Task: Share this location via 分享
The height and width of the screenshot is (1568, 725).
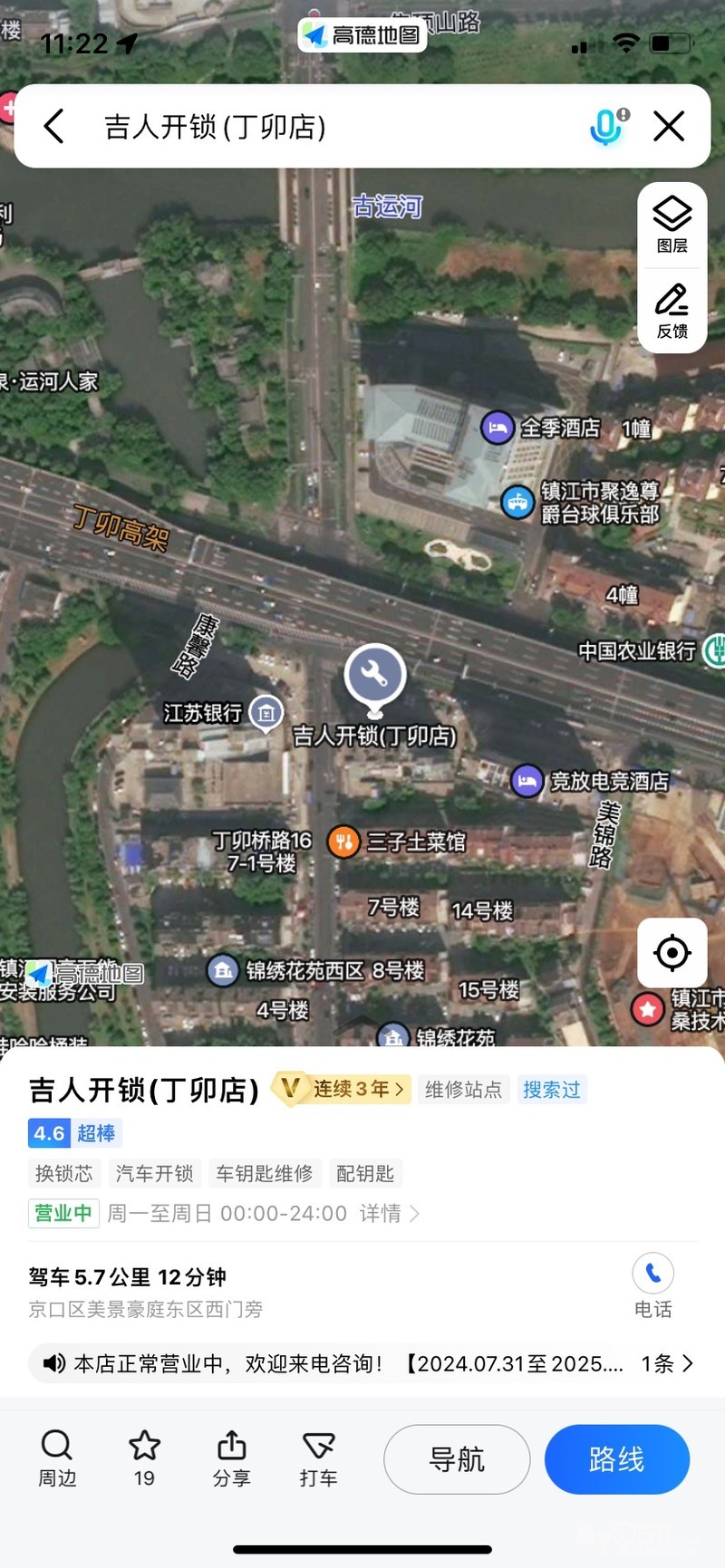Action: tap(231, 1458)
